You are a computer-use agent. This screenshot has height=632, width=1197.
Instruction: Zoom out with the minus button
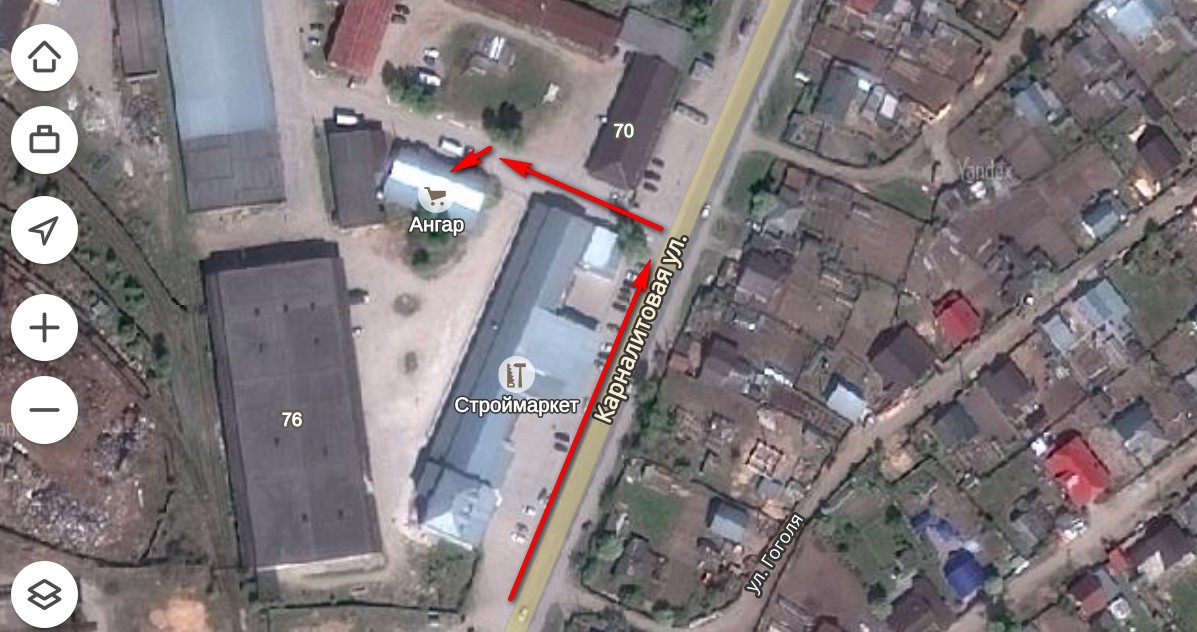(44, 409)
